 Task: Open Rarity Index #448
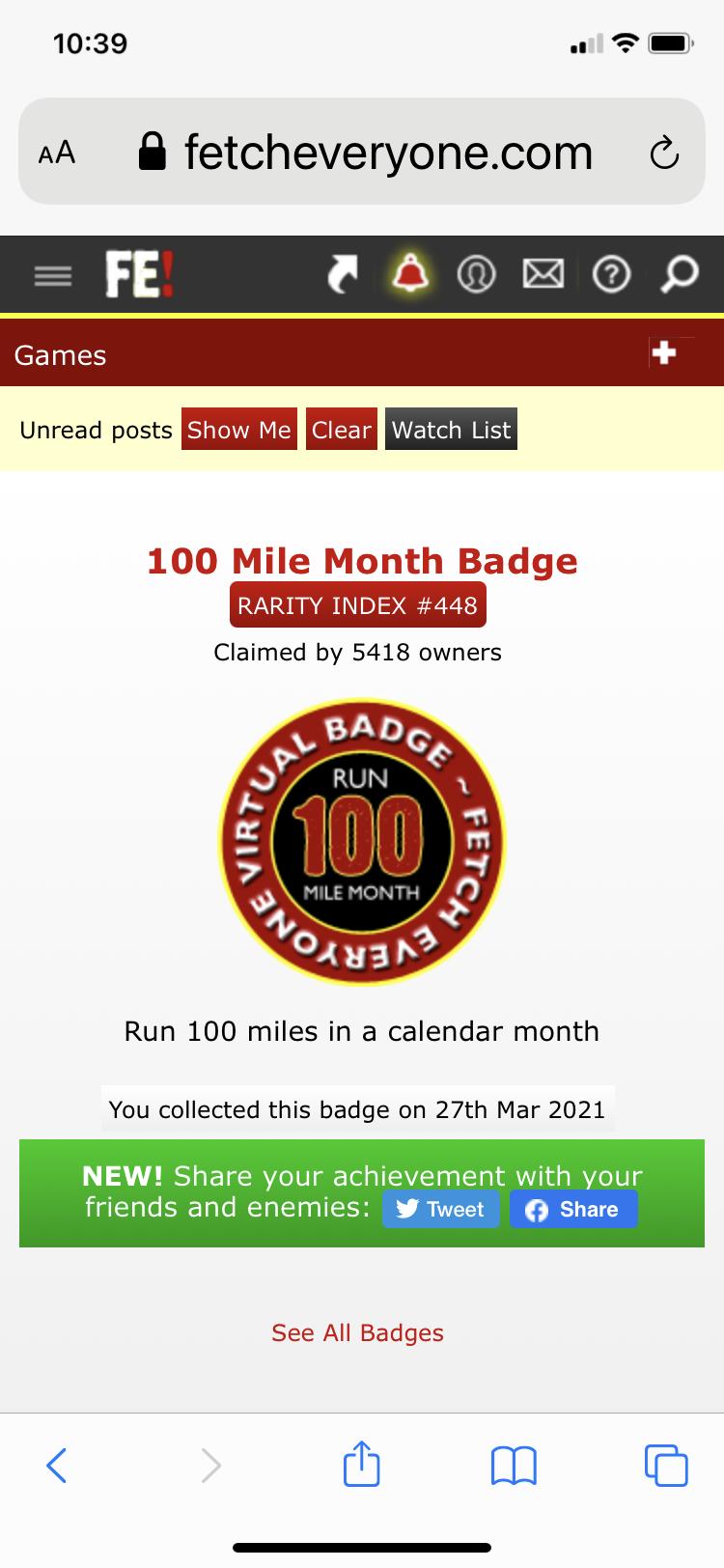pos(357,605)
